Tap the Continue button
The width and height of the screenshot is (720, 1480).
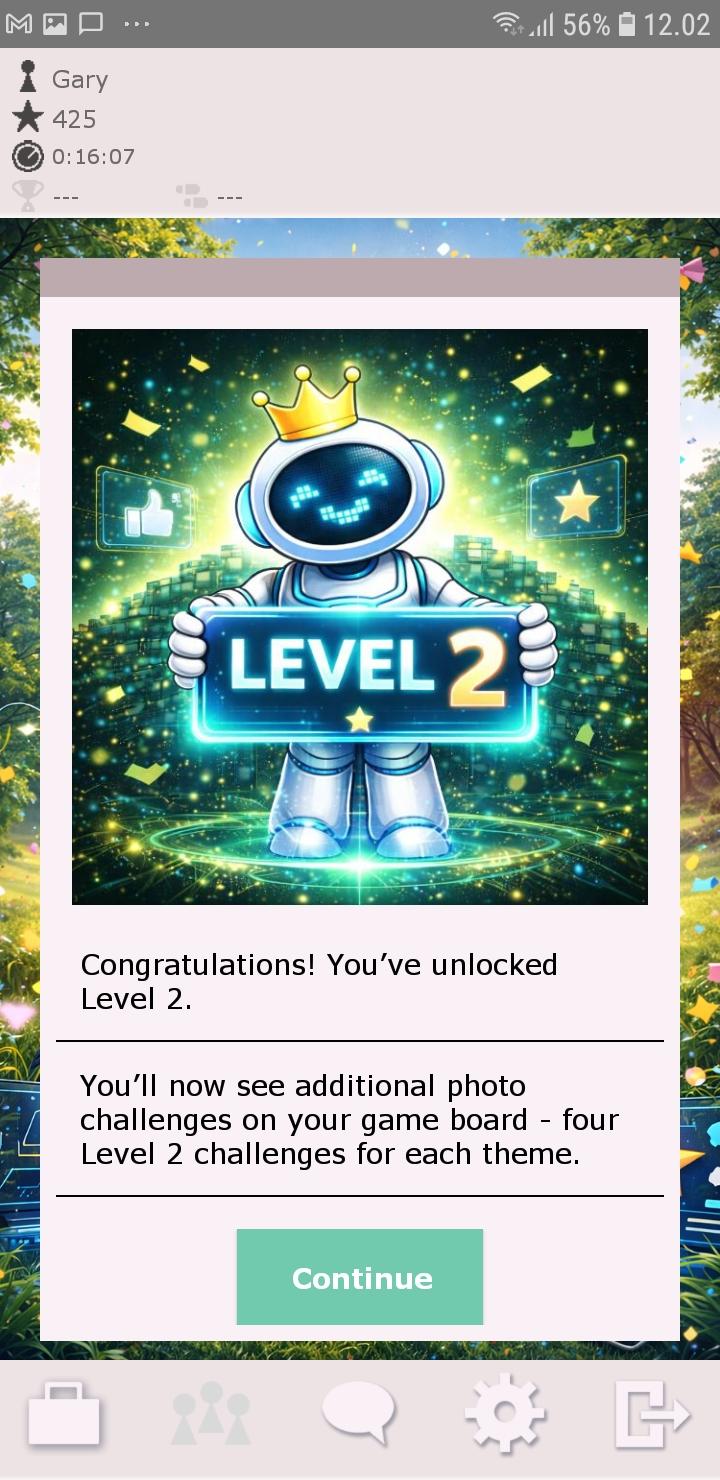point(360,1277)
